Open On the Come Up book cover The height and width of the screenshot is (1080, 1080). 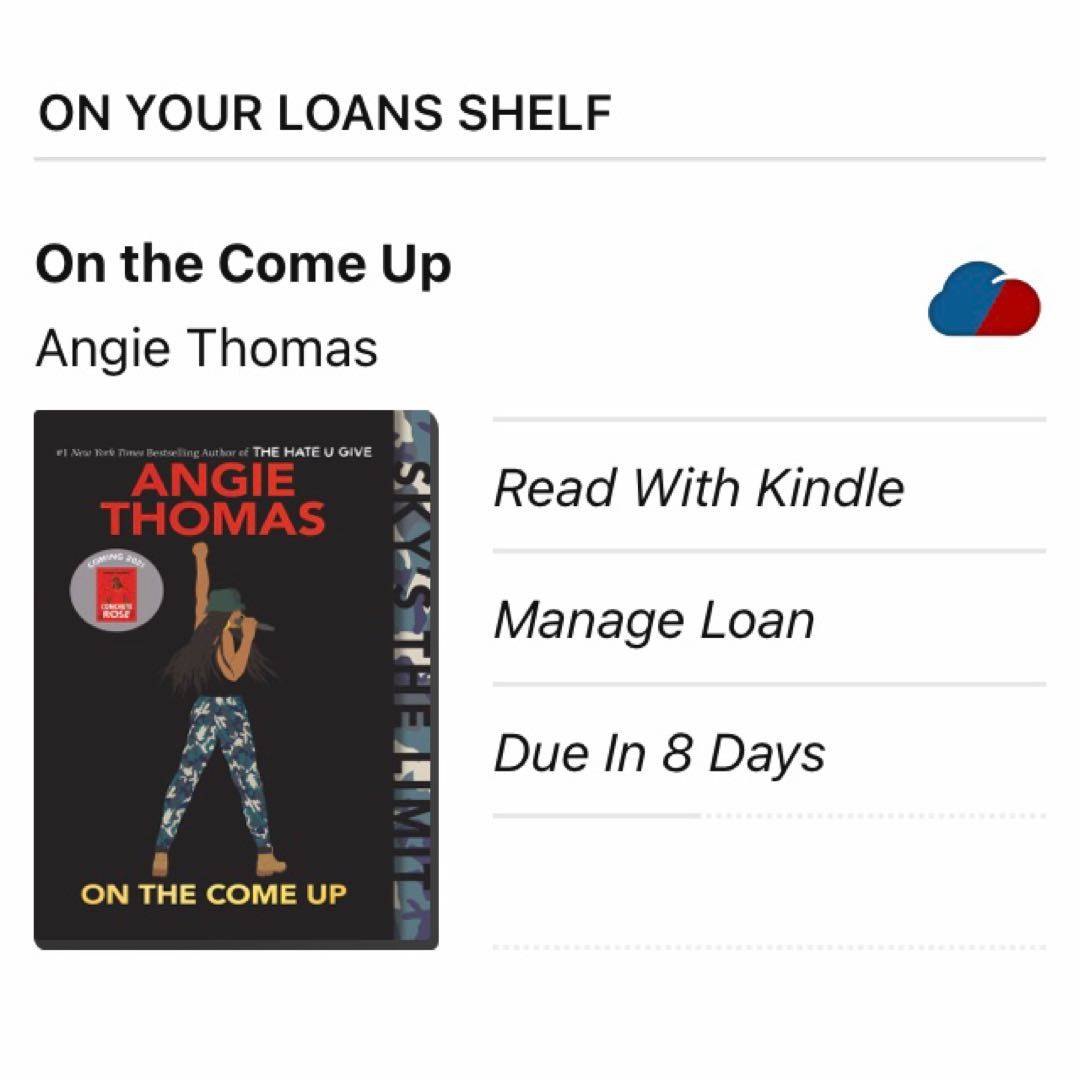(x=236, y=680)
